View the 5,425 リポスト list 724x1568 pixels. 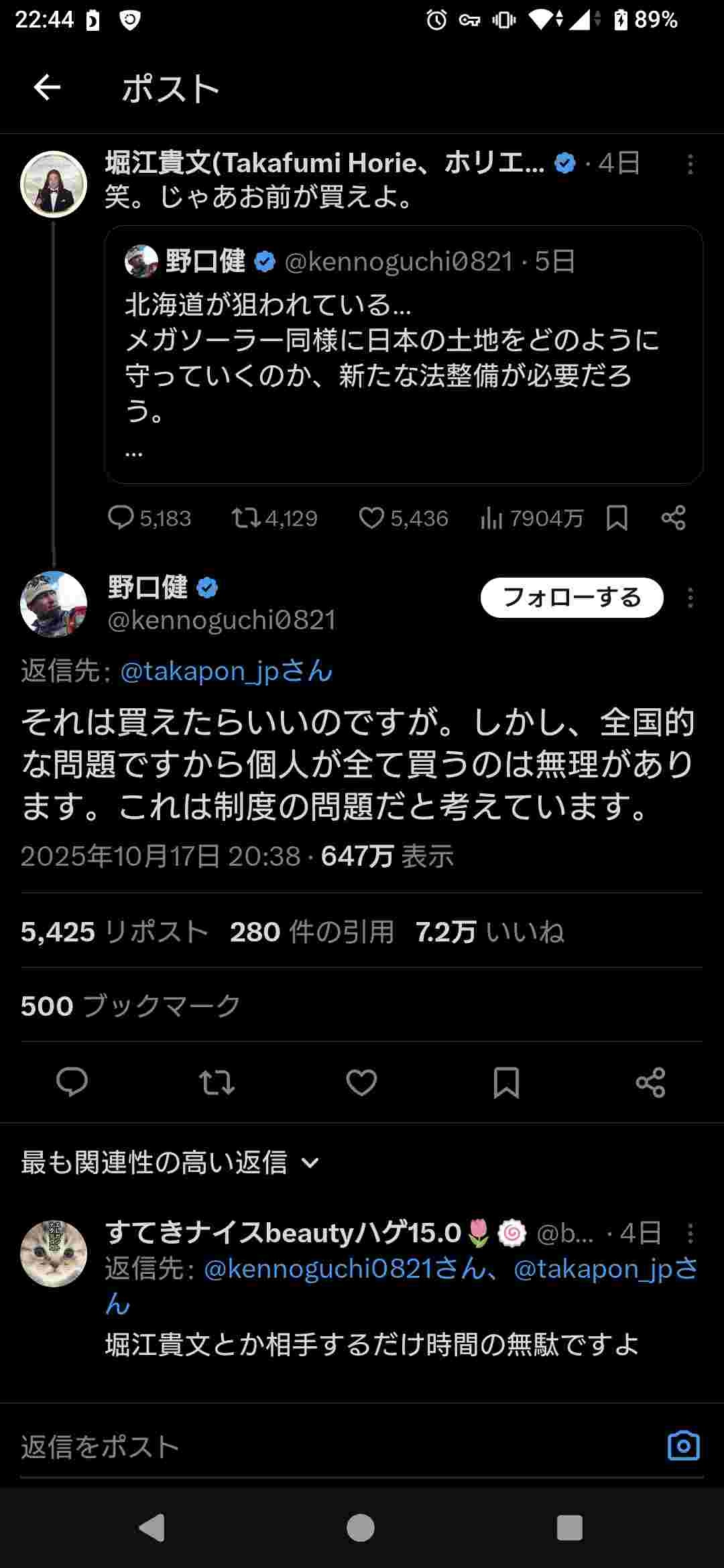pos(114,931)
